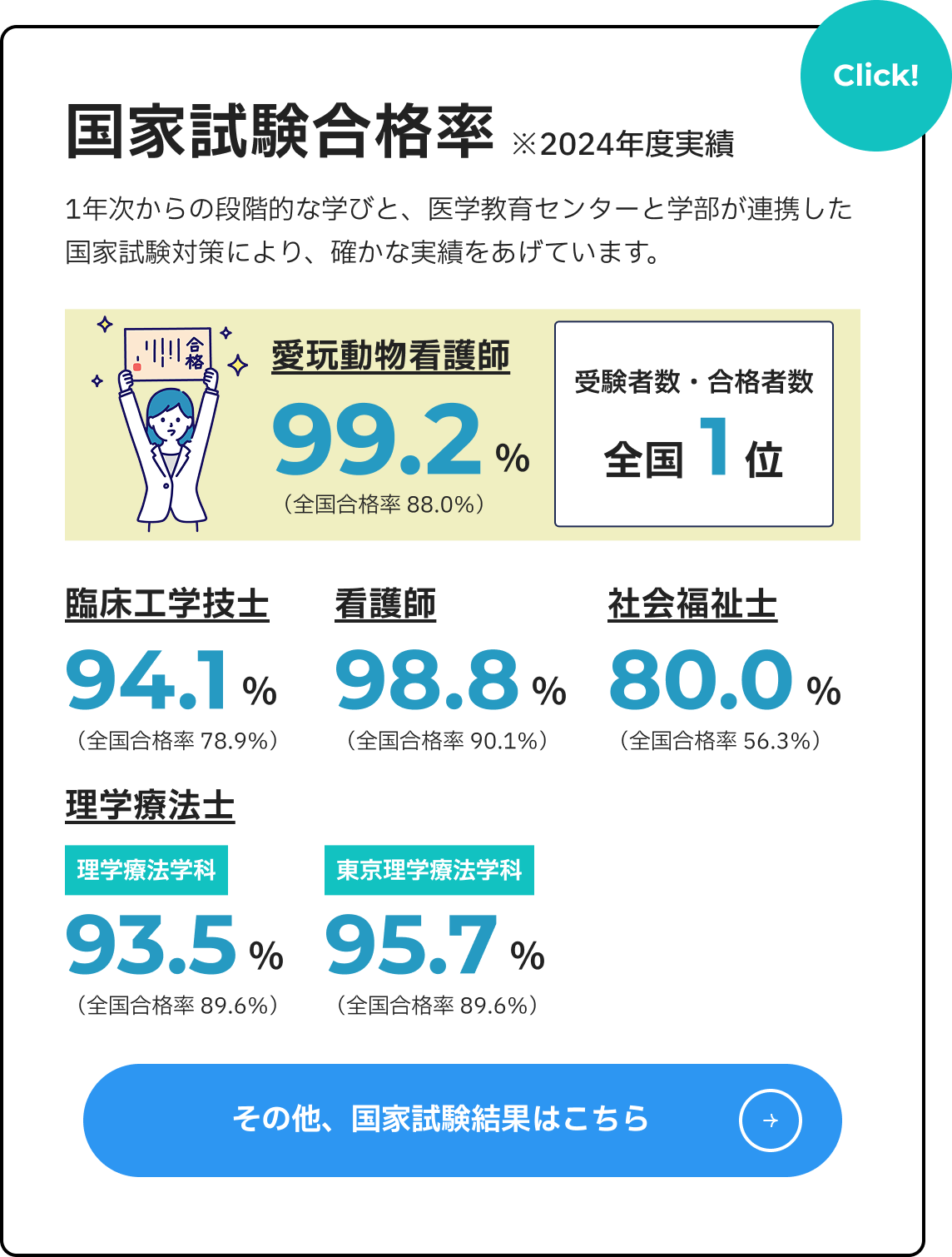
Task: Select the 理学療法学科 green badge
Action: [146, 869]
